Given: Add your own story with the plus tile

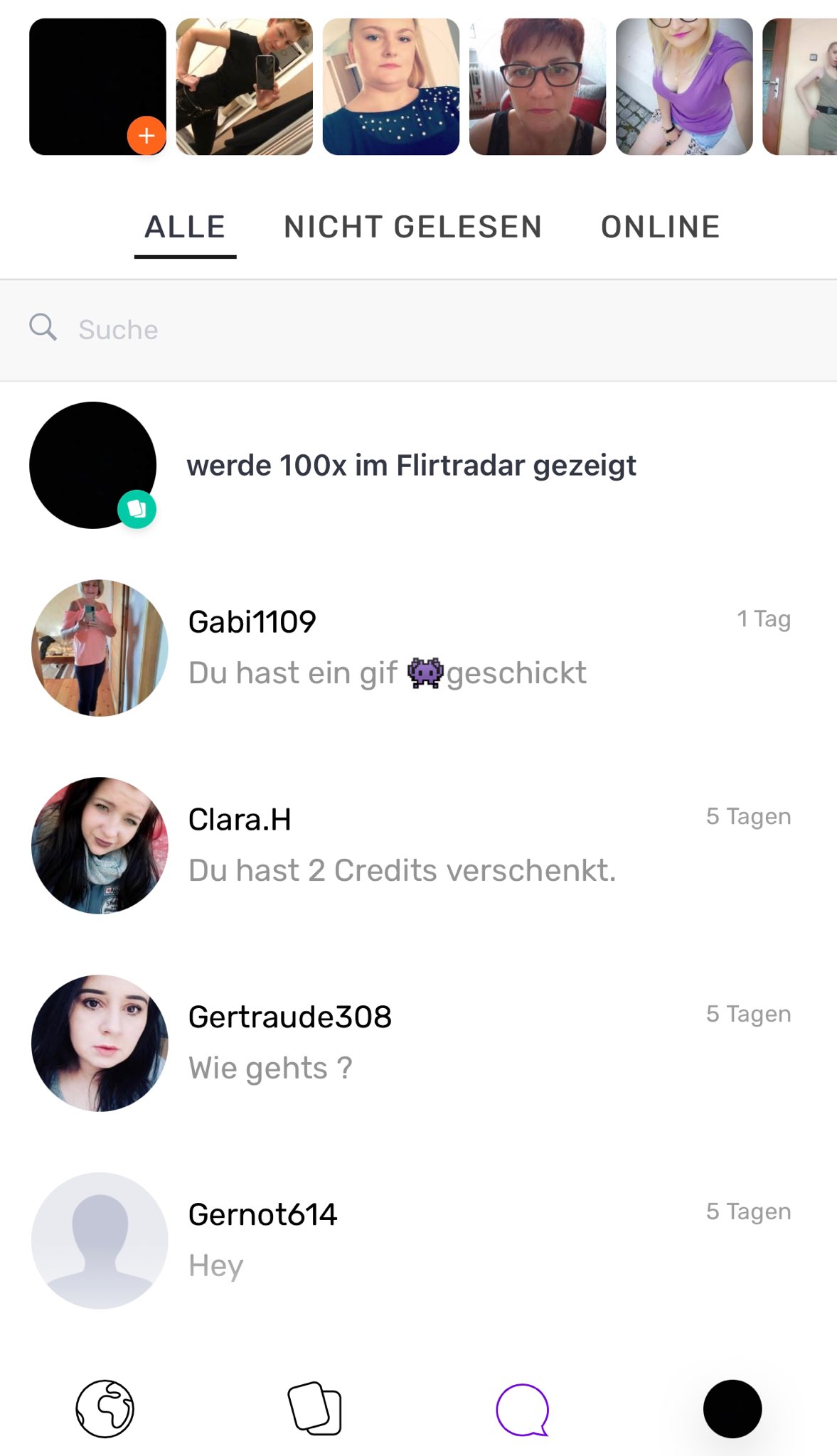Looking at the screenshot, I should click(x=97, y=87).
